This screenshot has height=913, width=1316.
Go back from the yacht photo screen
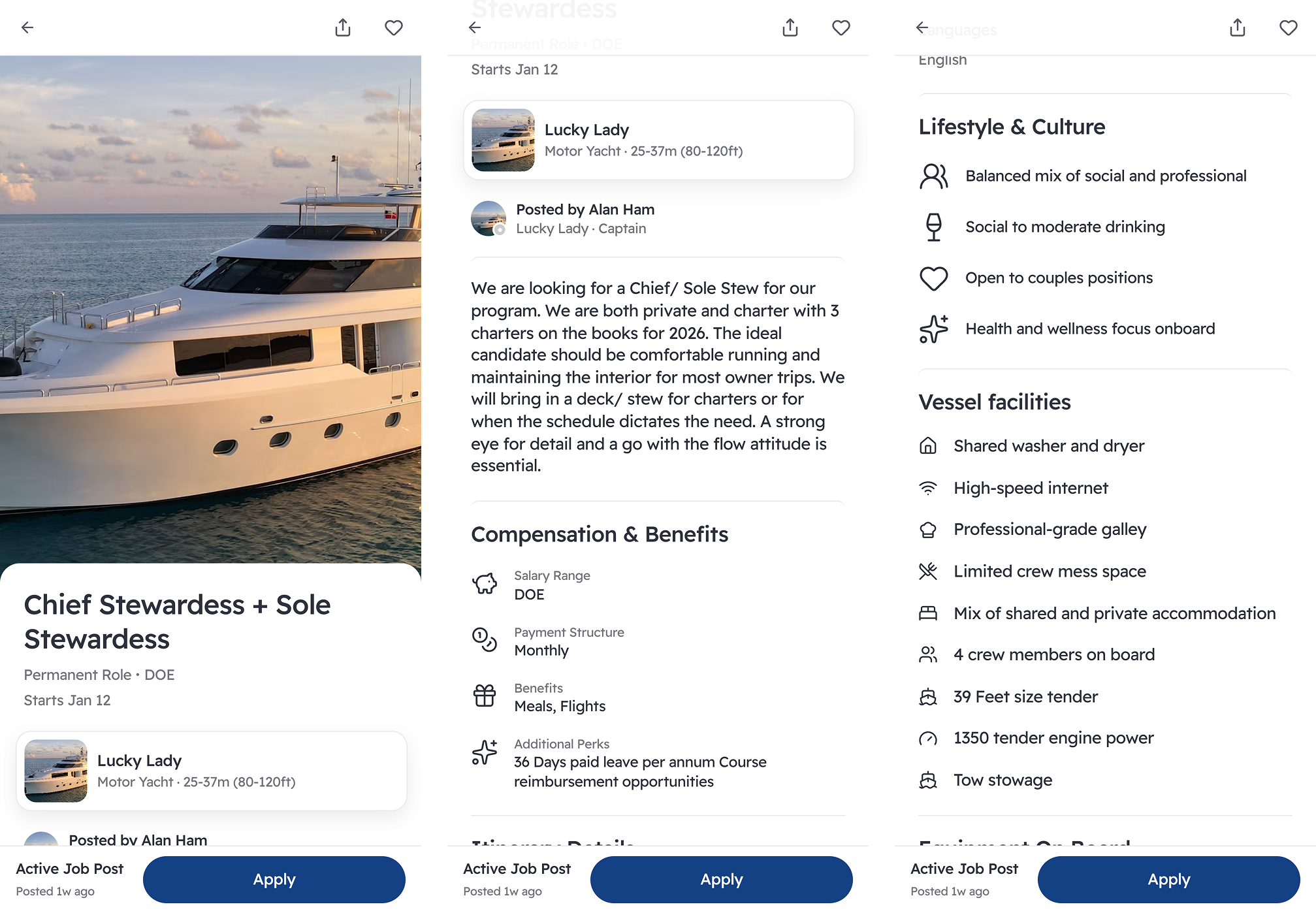coord(27,27)
